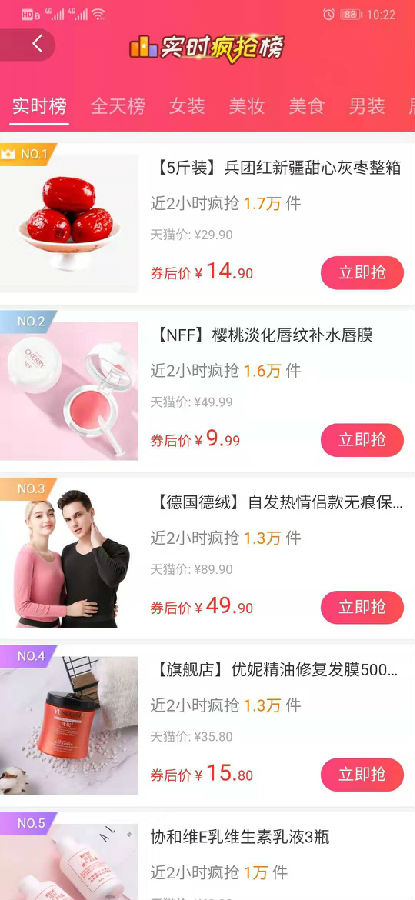Switch to the 美食 tab

click(x=307, y=106)
